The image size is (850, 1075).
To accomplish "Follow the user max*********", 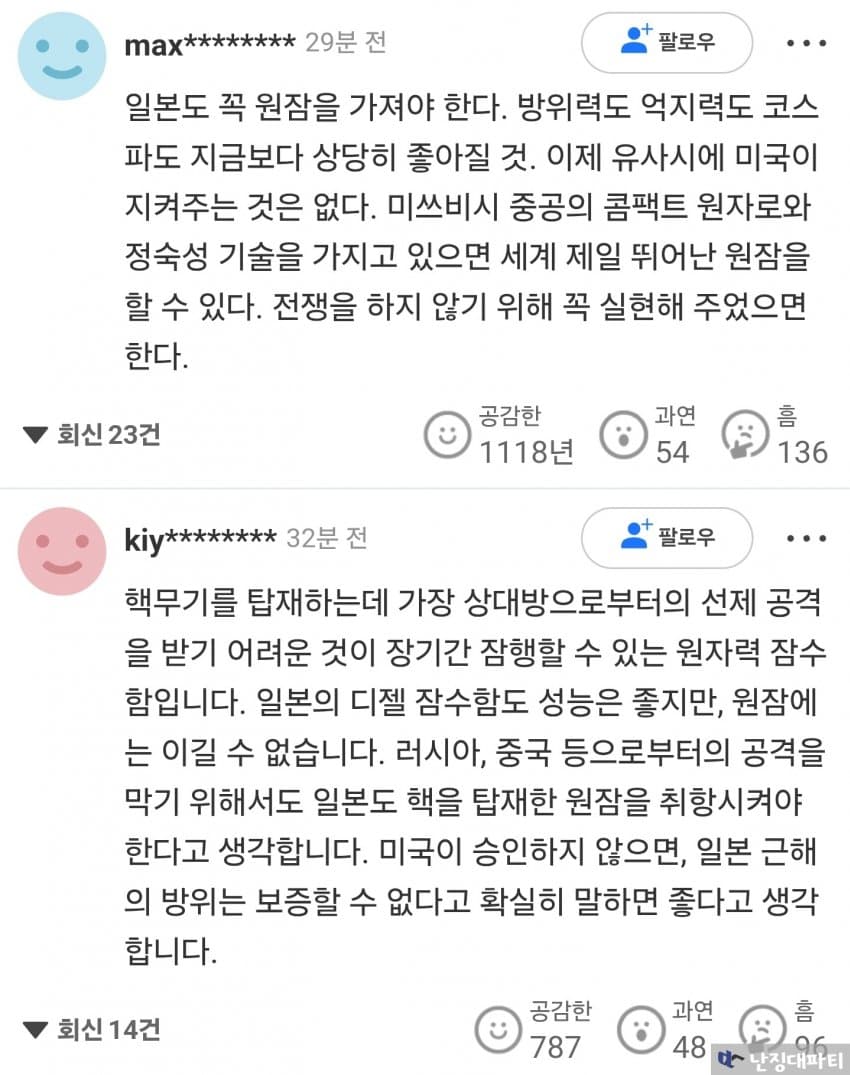I will [666, 42].
